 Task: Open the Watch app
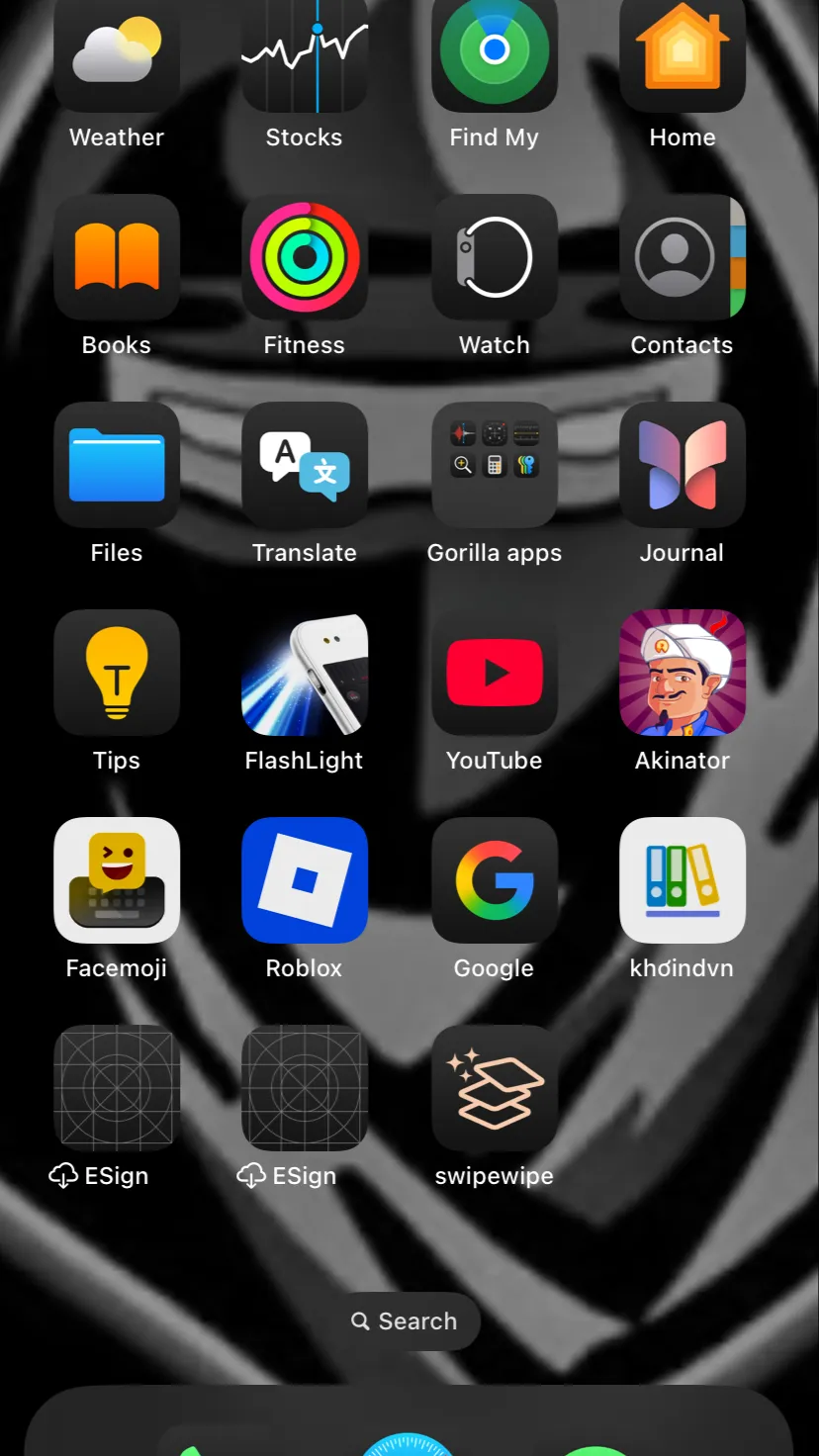click(495, 257)
